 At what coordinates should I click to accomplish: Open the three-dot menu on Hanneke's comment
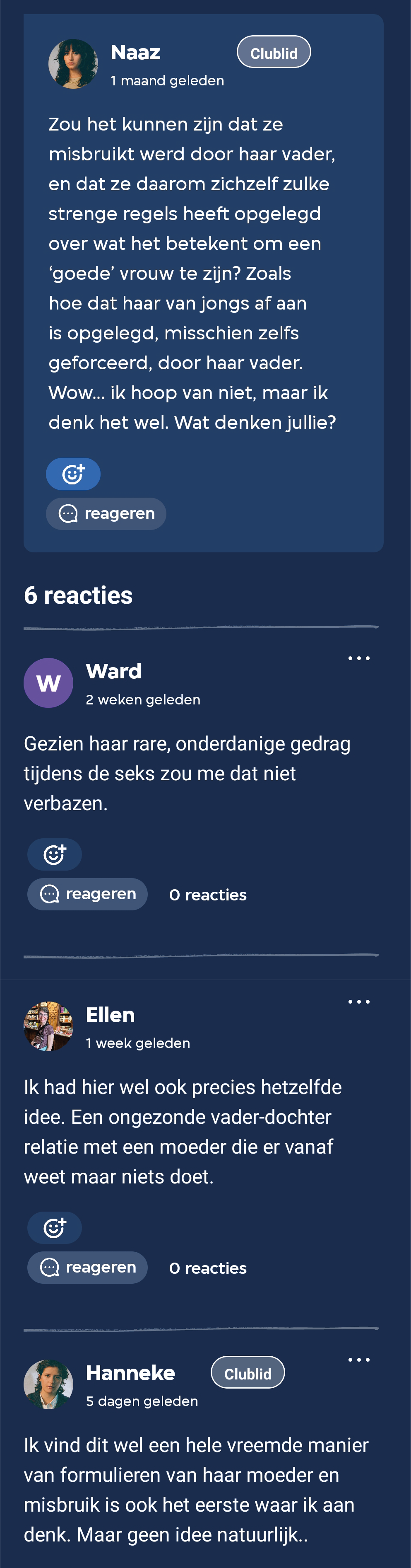(359, 1360)
